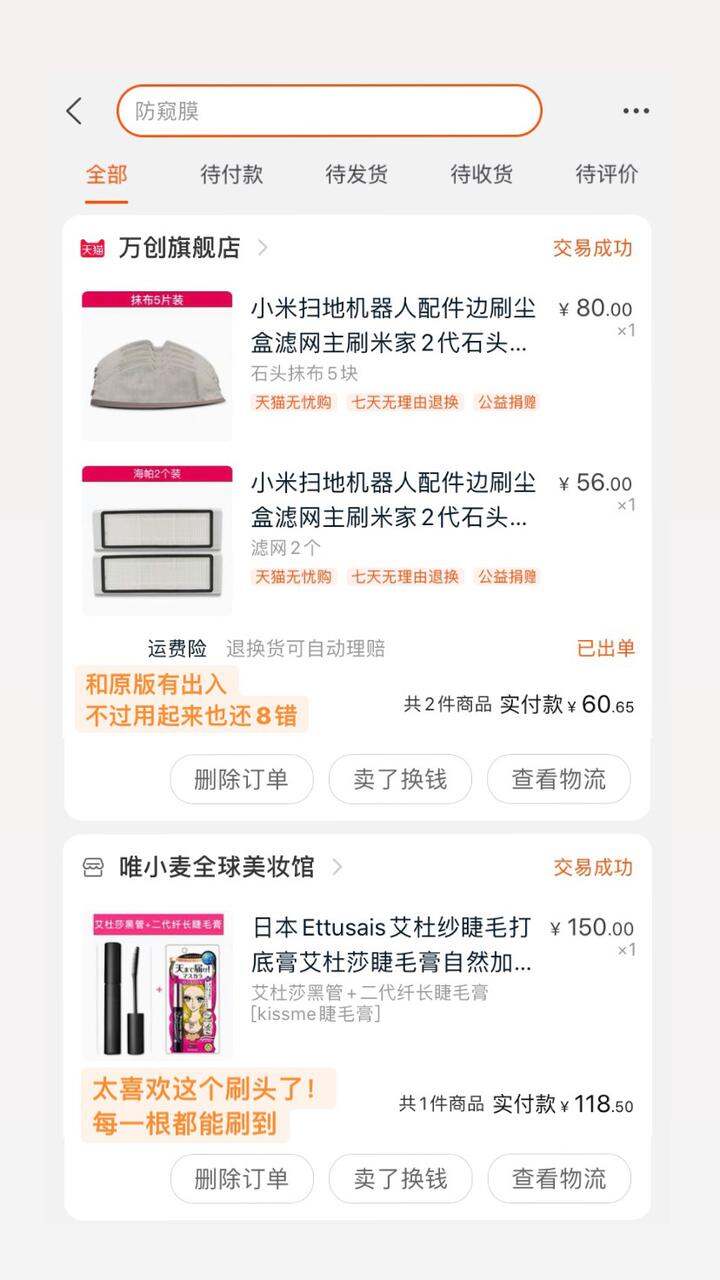Delete the 唯小麦全球美妆馆 order with 删除订单
Image resolution: width=720 pixels, height=1280 pixels.
point(241,1178)
